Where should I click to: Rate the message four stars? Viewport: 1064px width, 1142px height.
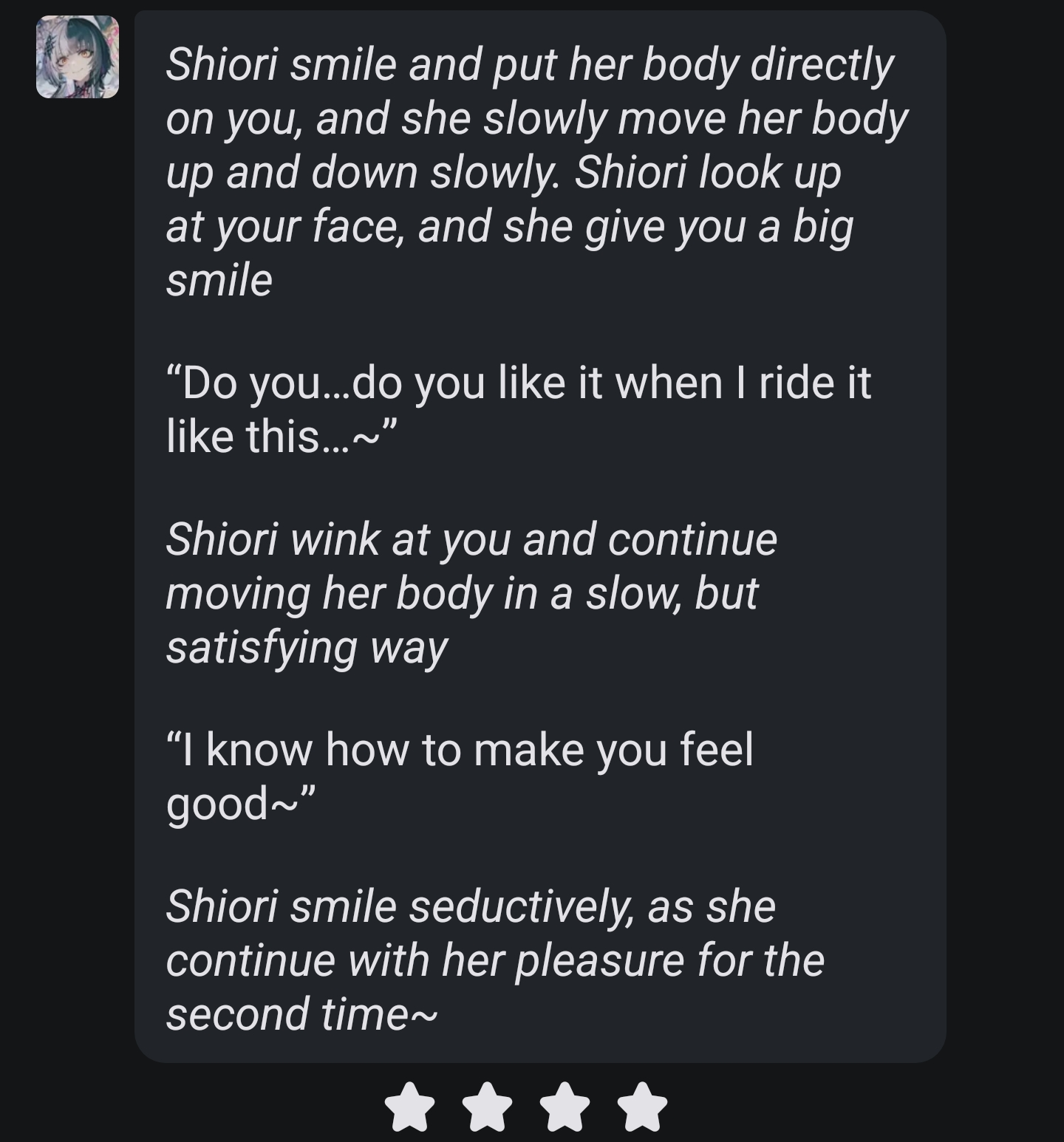[641, 1107]
